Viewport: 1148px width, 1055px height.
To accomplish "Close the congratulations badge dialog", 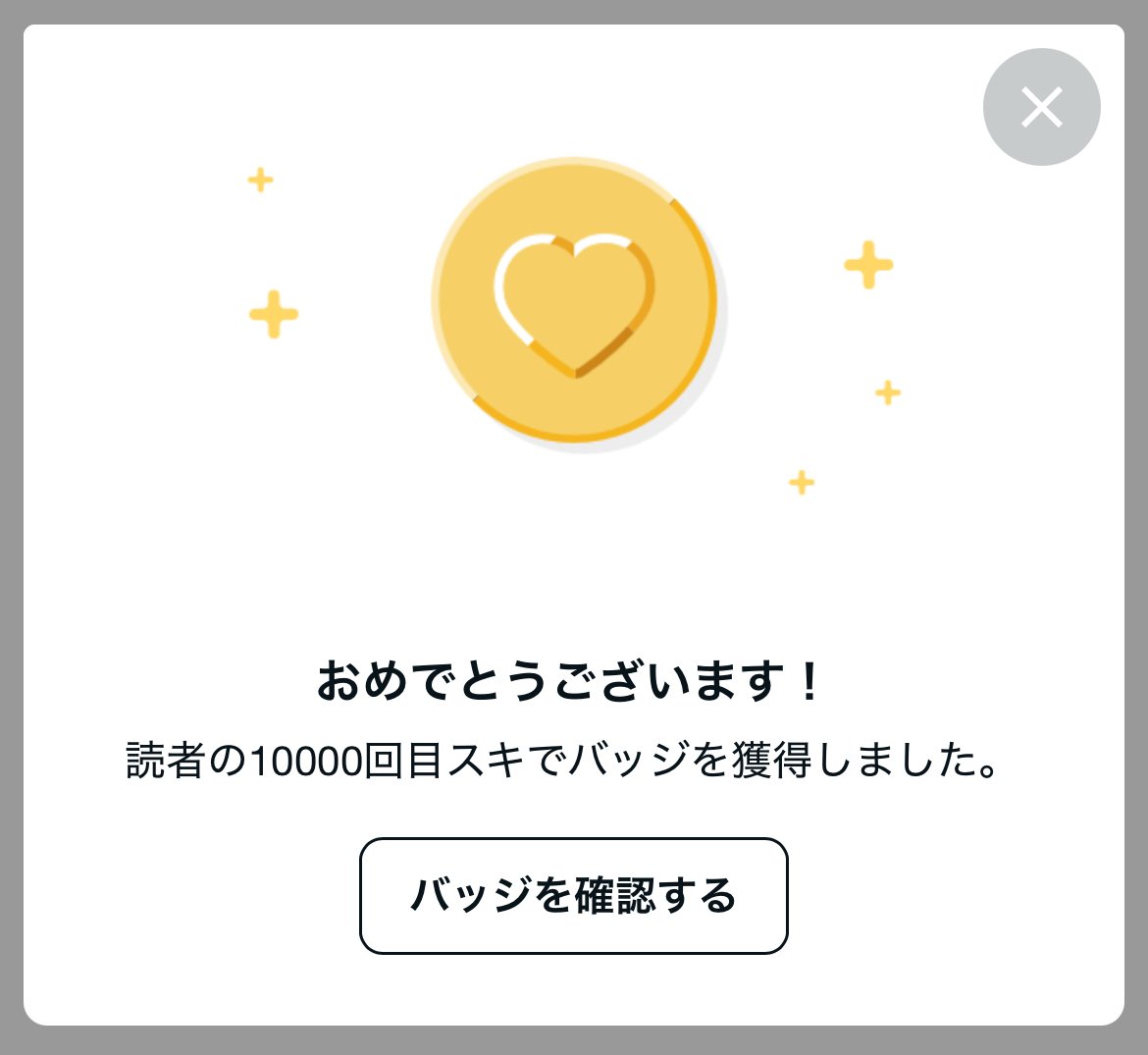I will click(x=1041, y=107).
